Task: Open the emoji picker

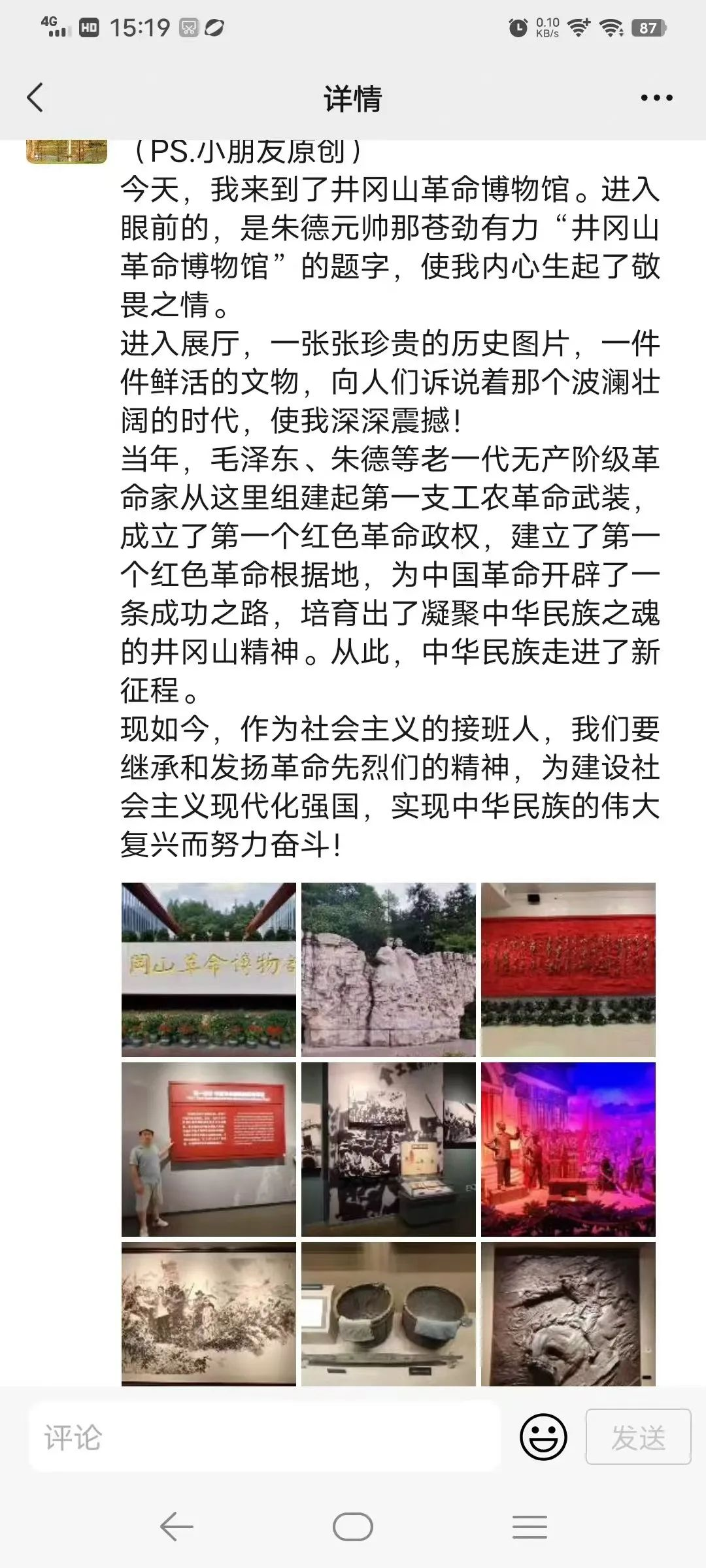Action: click(543, 1437)
